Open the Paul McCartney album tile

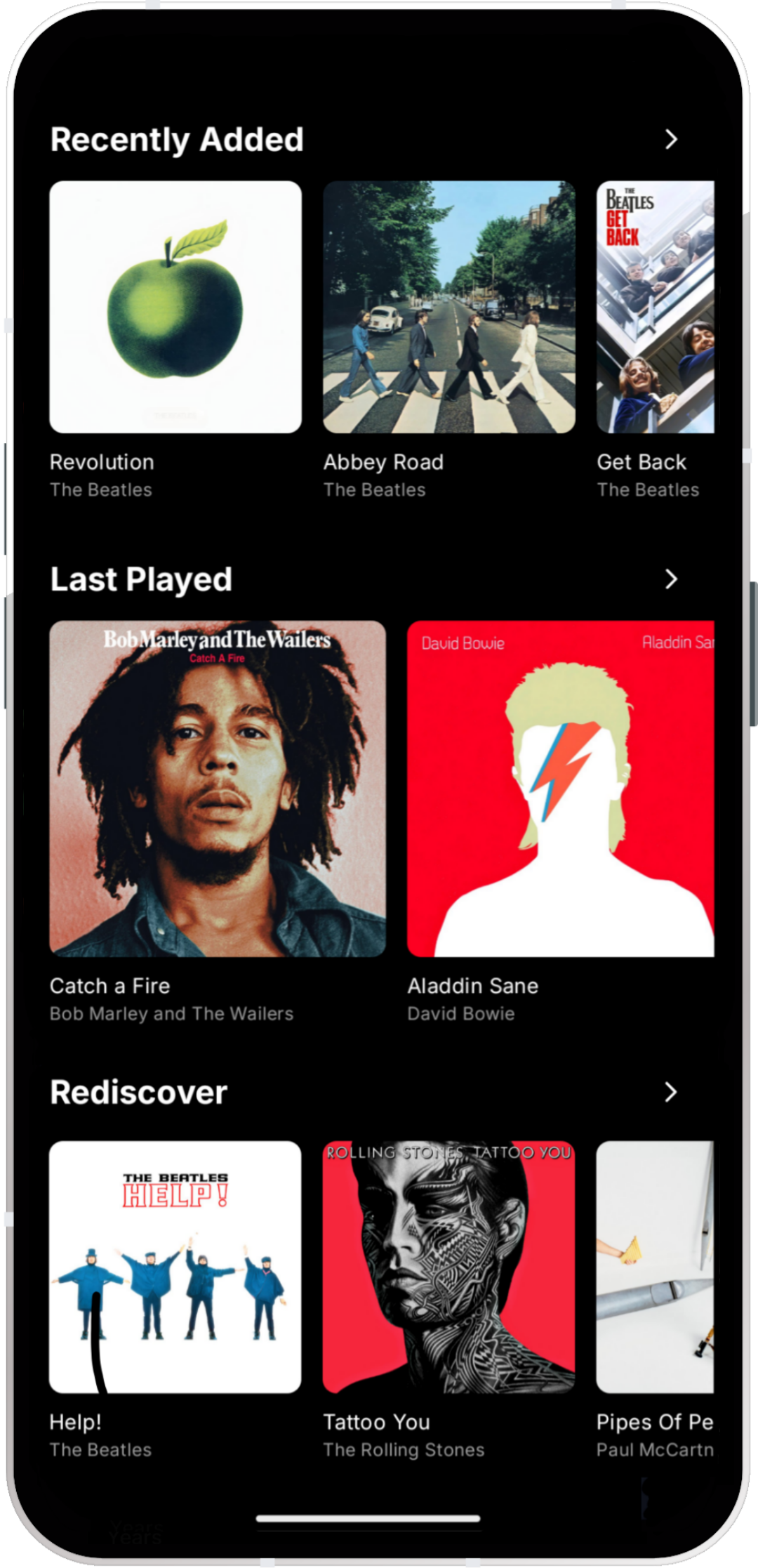(656, 1267)
